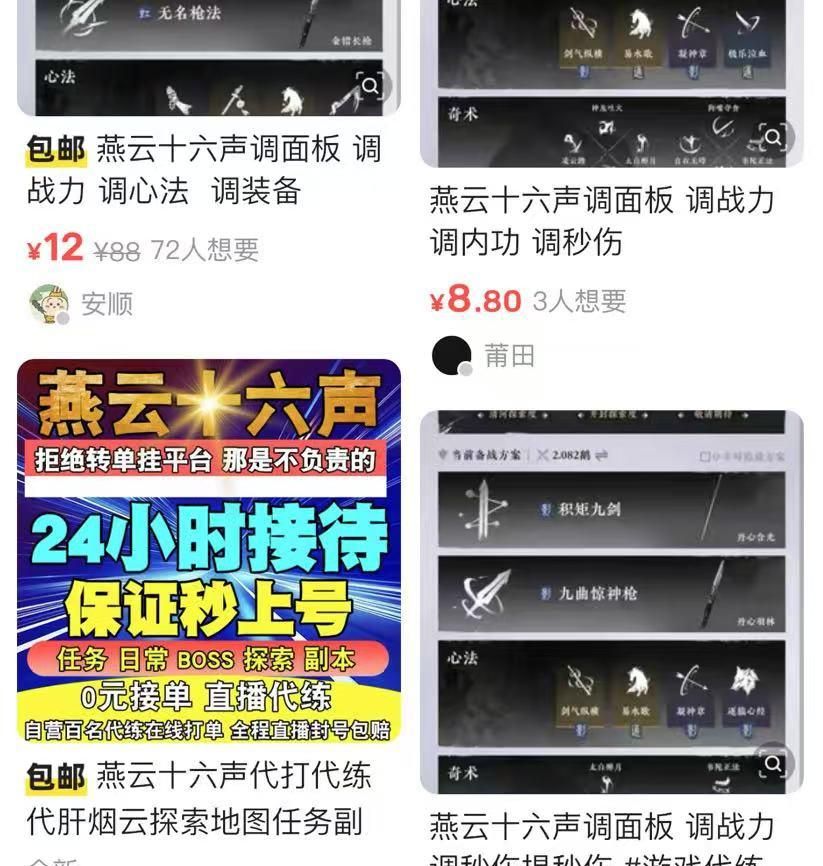The height and width of the screenshot is (866, 823).
Task: Search similar items on the 积矩九剑 listing image
Action: (772, 764)
